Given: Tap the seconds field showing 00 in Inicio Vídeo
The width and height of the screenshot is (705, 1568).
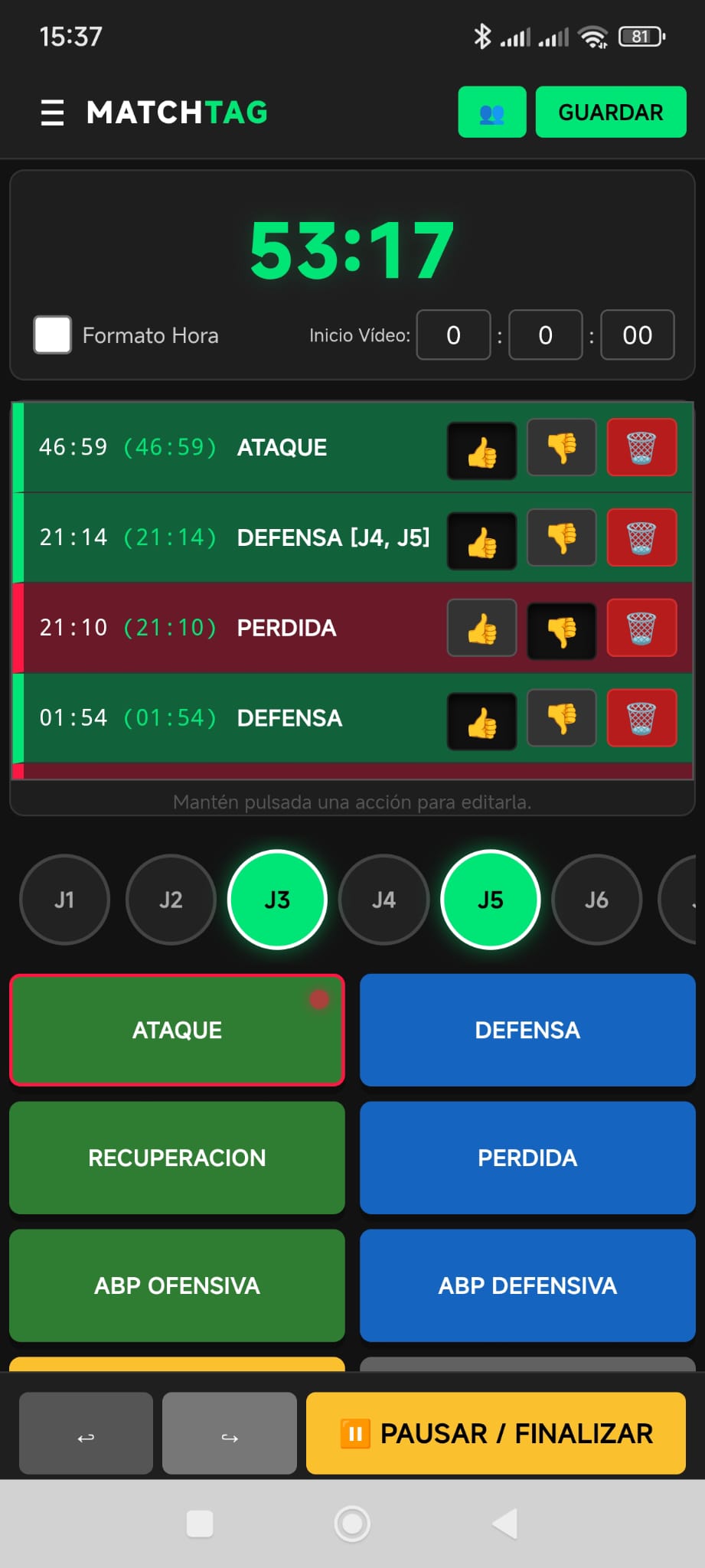Looking at the screenshot, I should point(638,335).
